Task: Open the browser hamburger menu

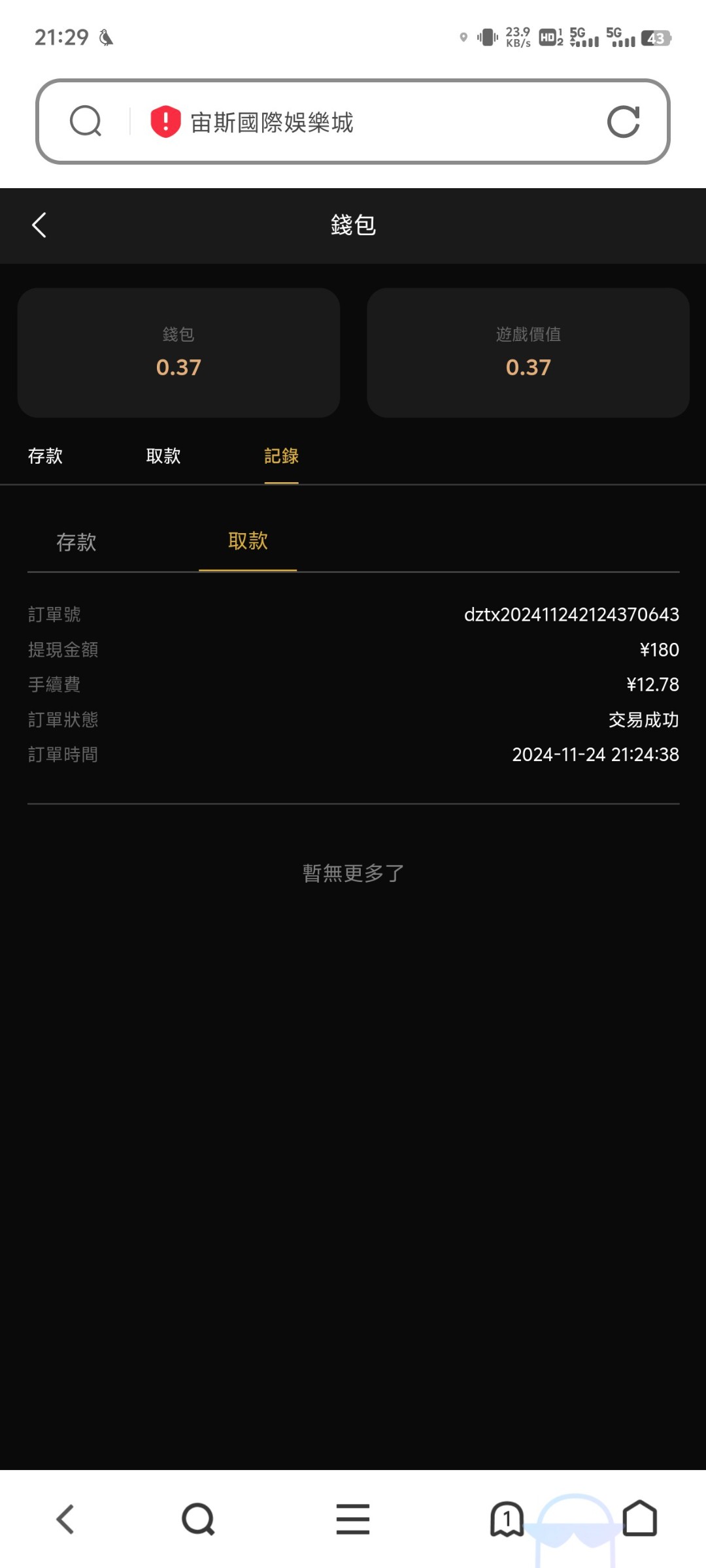Action: pyautogui.click(x=353, y=1519)
